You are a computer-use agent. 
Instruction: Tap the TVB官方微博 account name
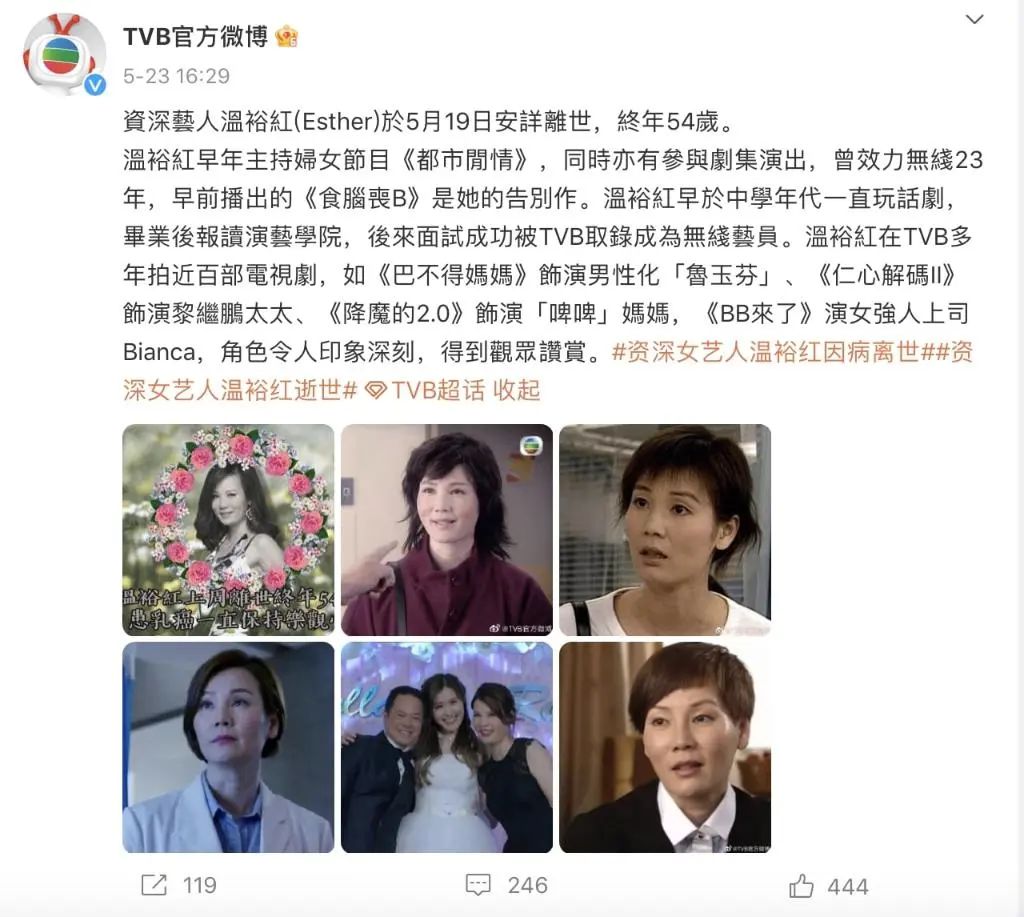point(195,36)
